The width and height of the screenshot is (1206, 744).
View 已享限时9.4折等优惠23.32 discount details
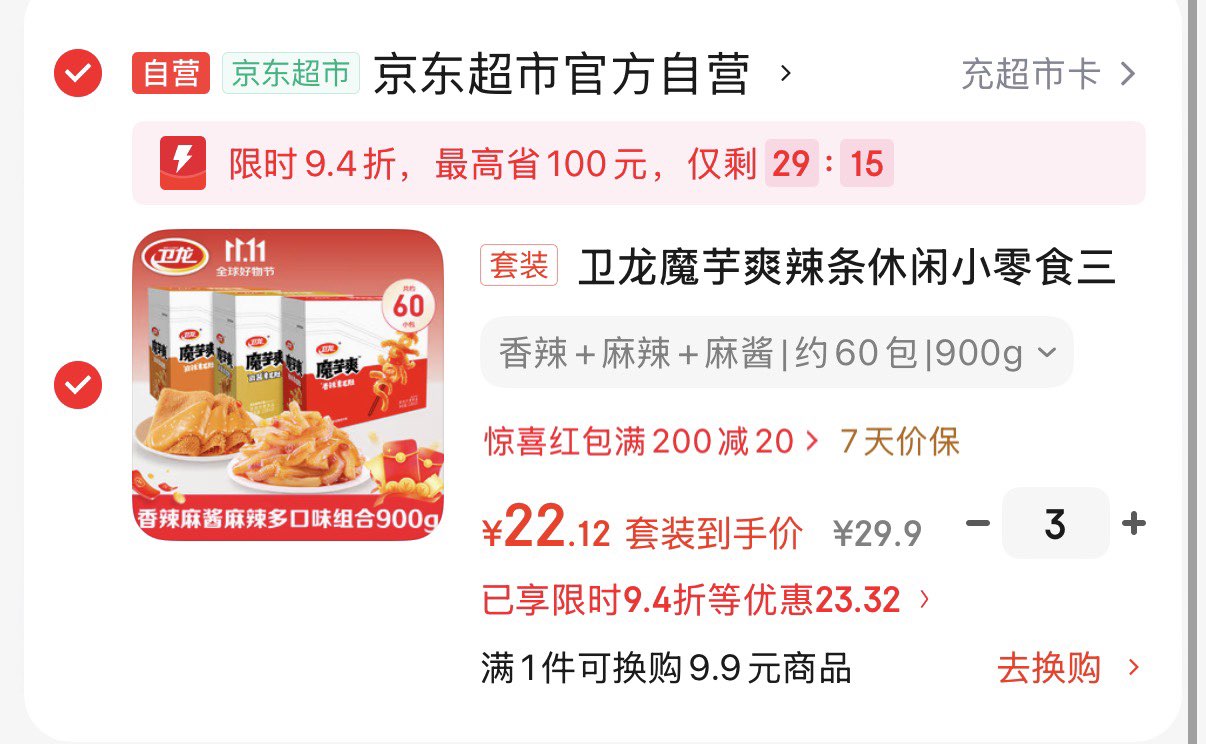click(x=705, y=600)
